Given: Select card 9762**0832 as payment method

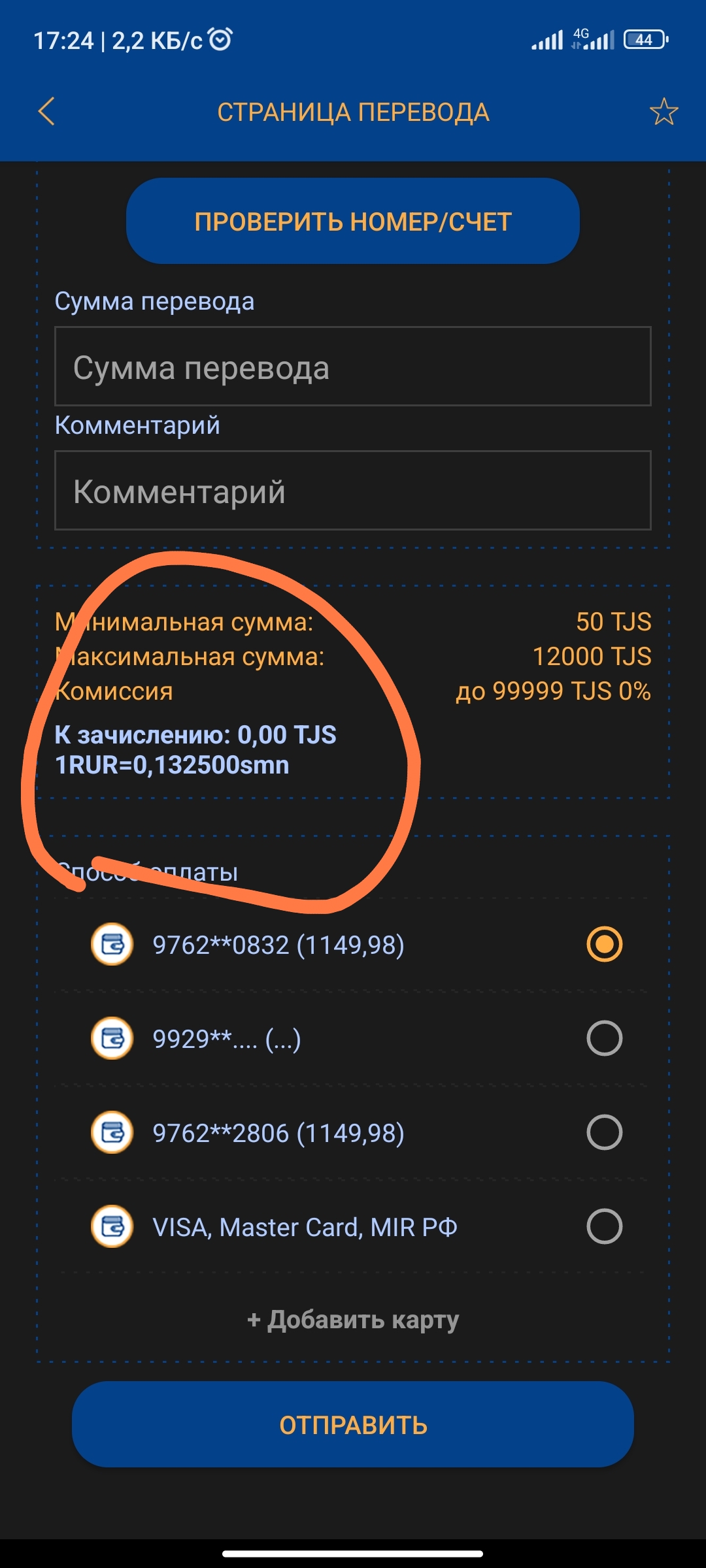Looking at the screenshot, I should 353,945.
